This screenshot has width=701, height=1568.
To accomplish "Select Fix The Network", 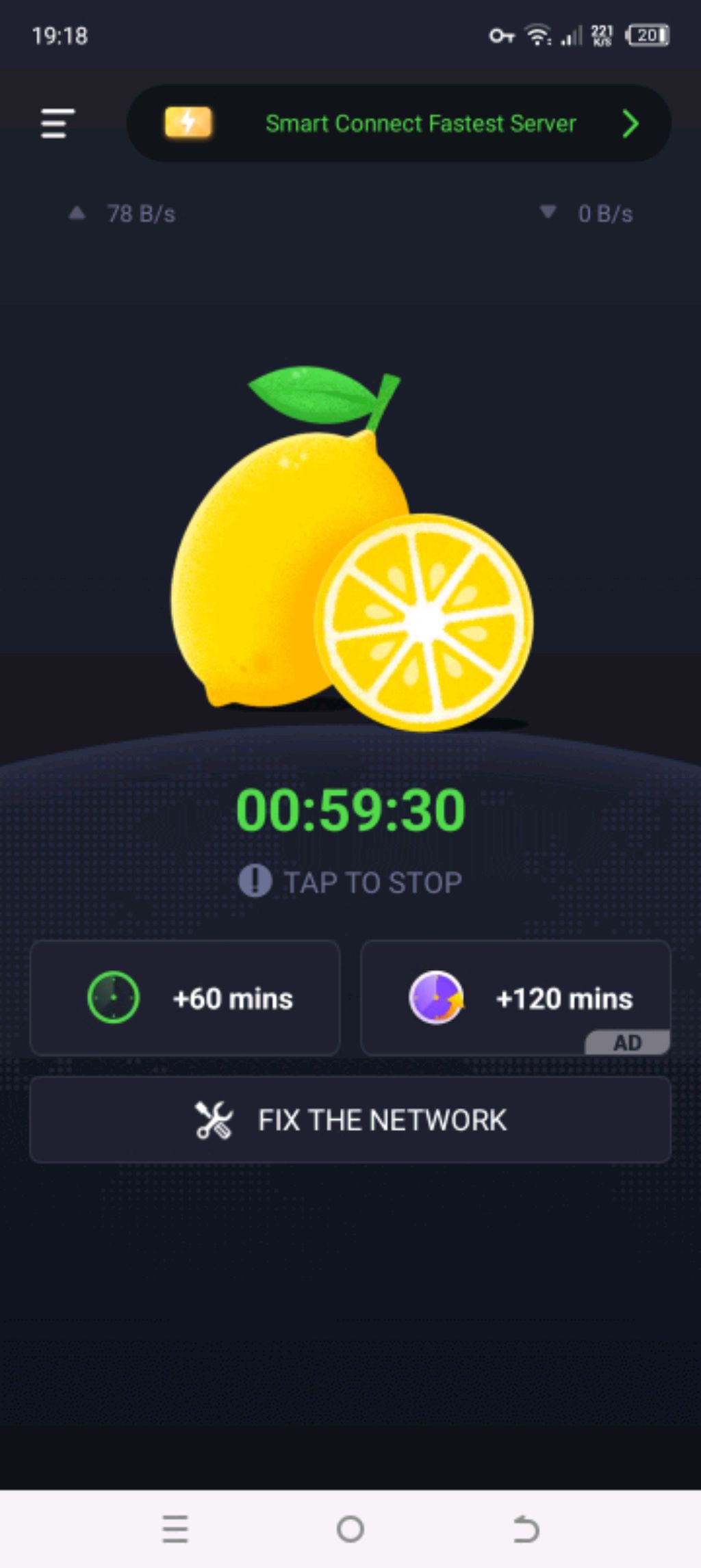I will pyautogui.click(x=350, y=1120).
